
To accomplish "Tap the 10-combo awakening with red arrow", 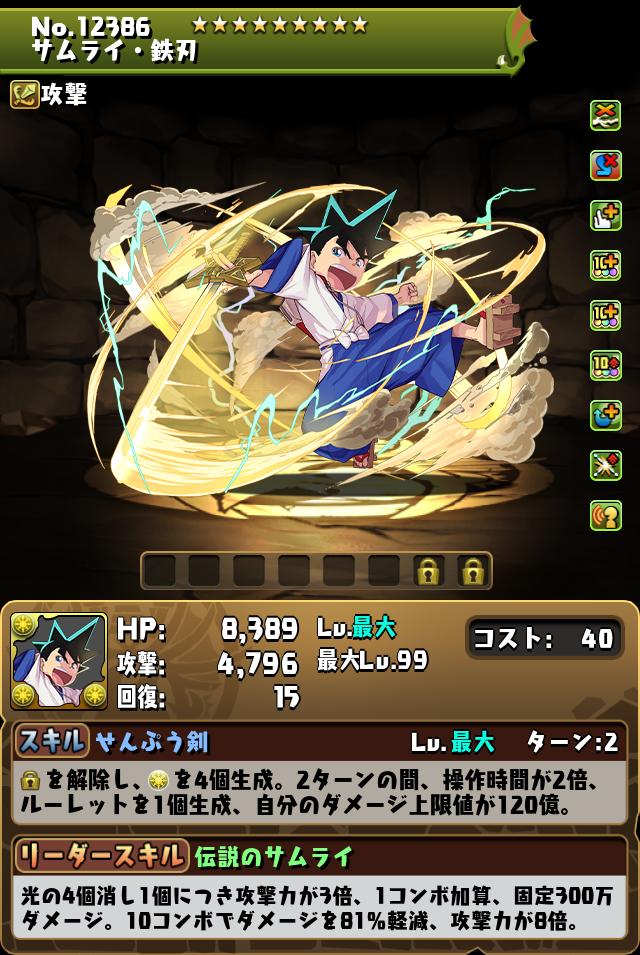I will click(605, 365).
